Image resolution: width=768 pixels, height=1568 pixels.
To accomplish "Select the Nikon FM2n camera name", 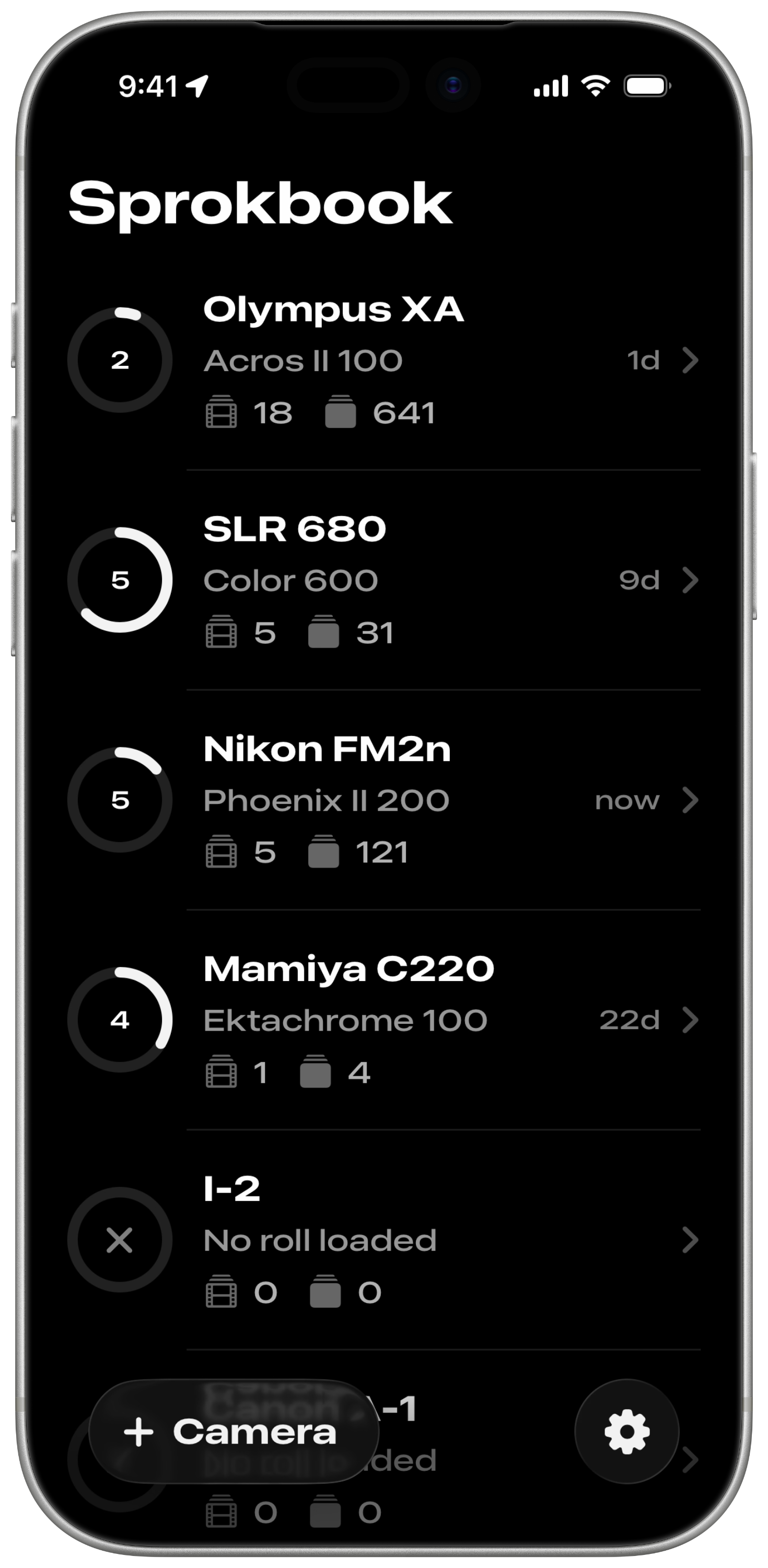I will [327, 748].
